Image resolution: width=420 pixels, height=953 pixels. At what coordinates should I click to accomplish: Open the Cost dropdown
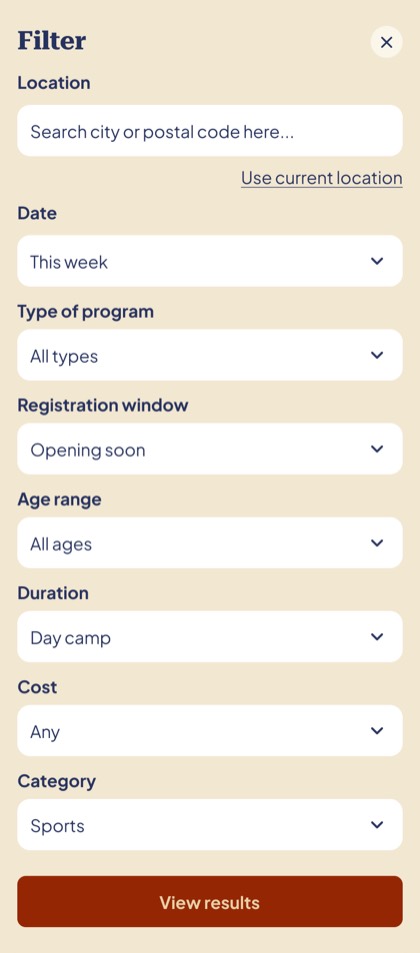(210, 731)
